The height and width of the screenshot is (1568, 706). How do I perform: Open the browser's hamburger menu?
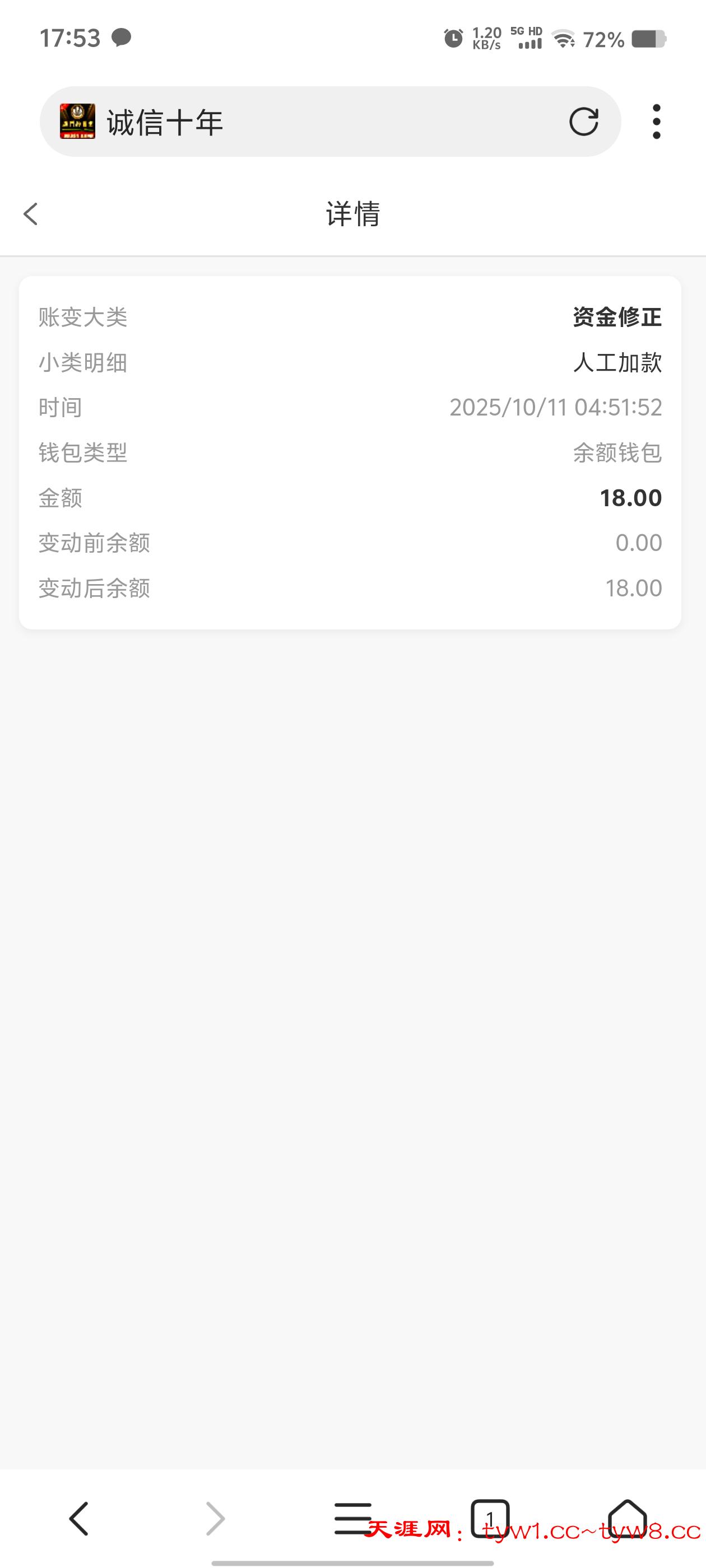click(352, 1518)
